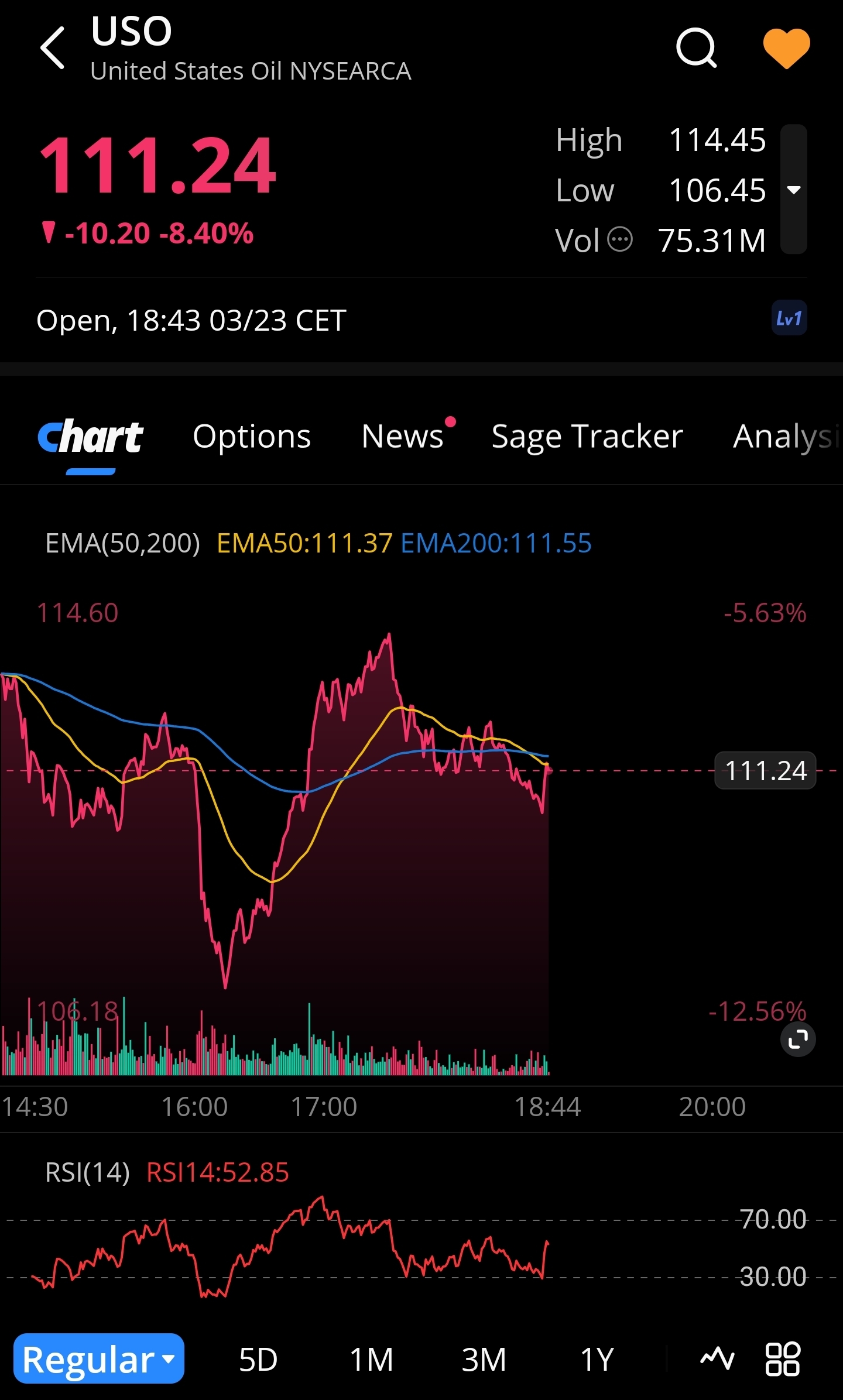Expand the chart to full screen
843x1400 pixels.
(797, 1039)
